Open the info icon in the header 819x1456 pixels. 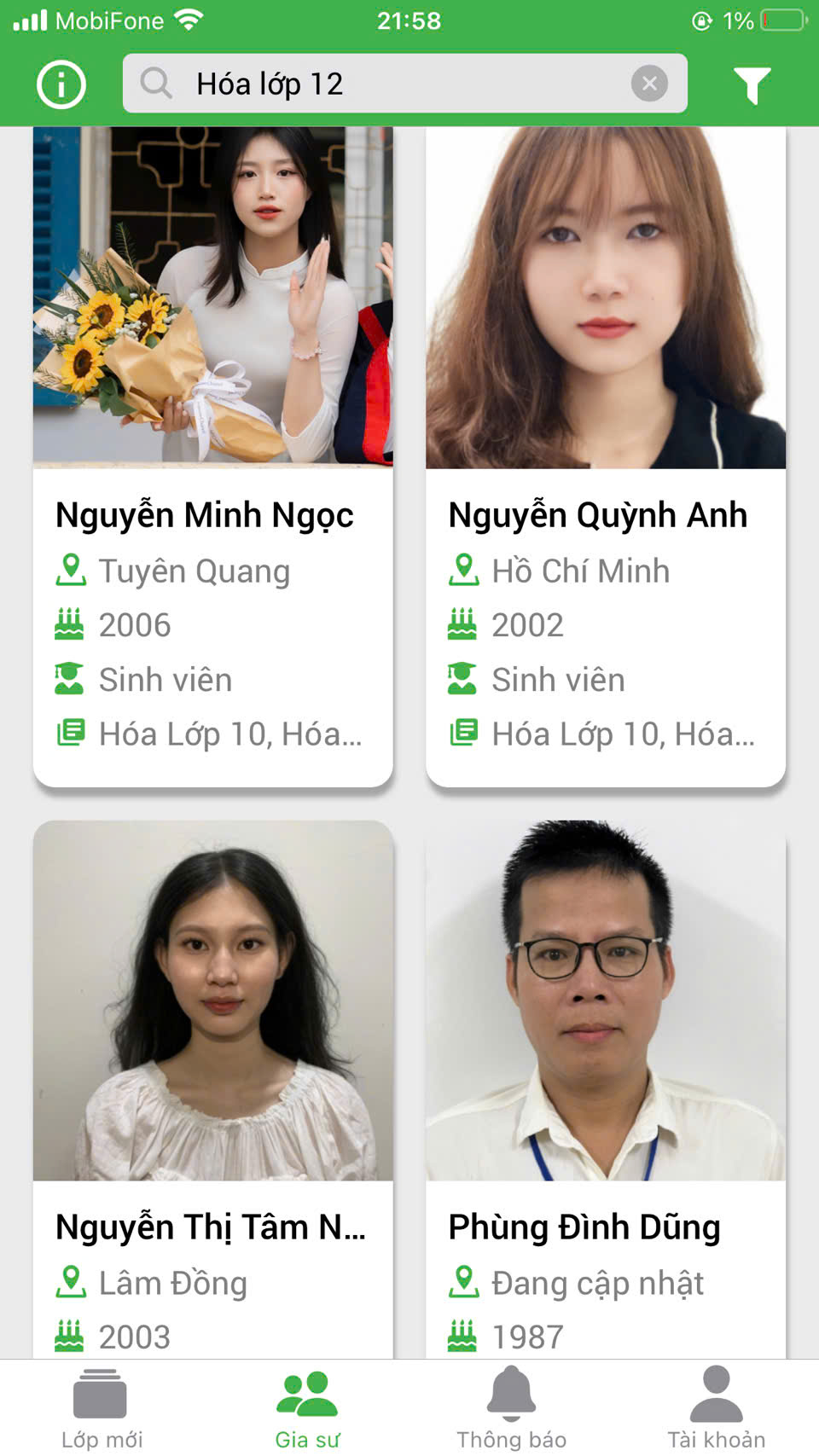tap(61, 84)
